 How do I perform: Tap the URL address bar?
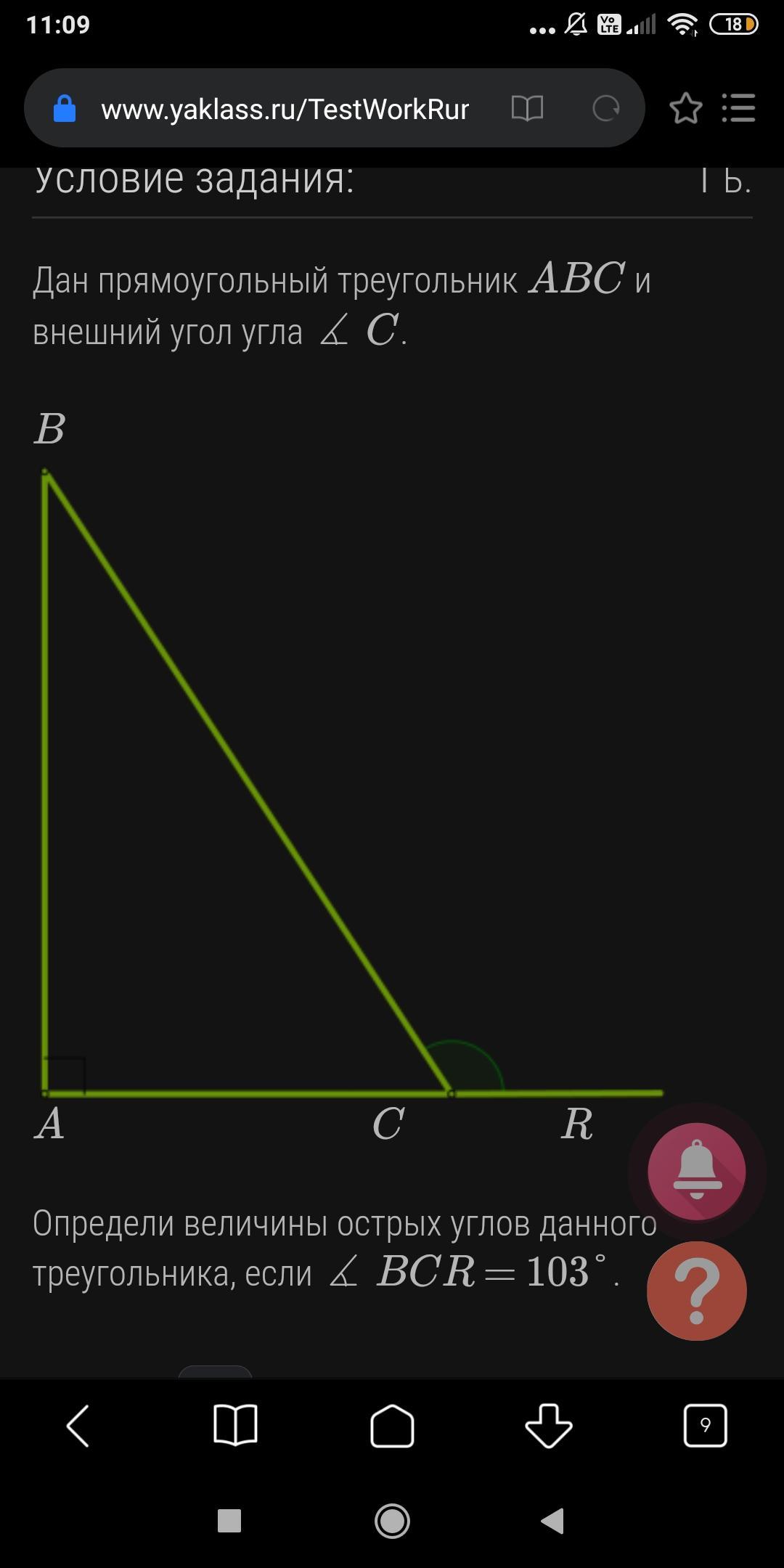[x=285, y=110]
